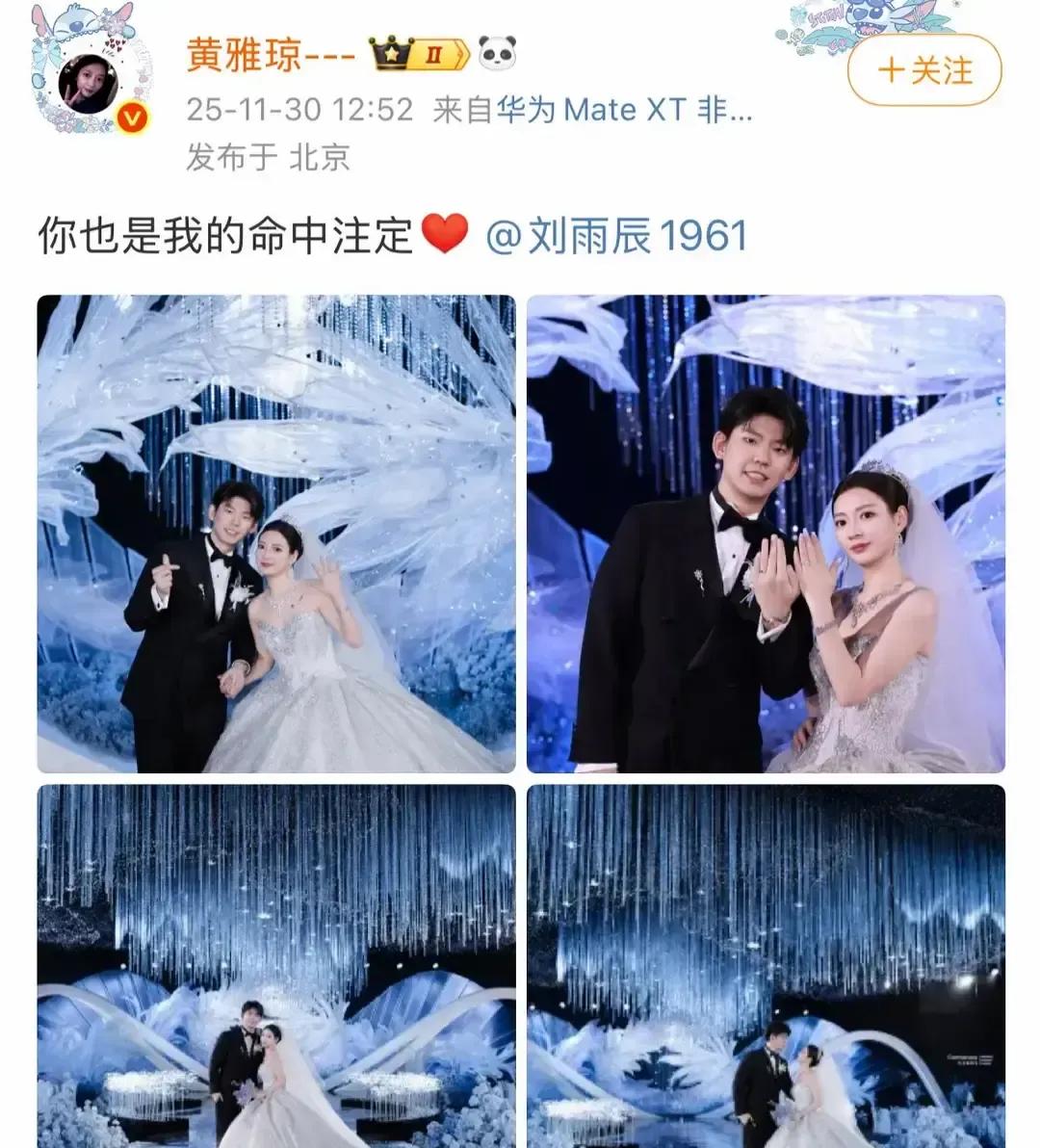Click the plus icon inside the follow button
The image size is (1040, 1148).
[x=891, y=70]
